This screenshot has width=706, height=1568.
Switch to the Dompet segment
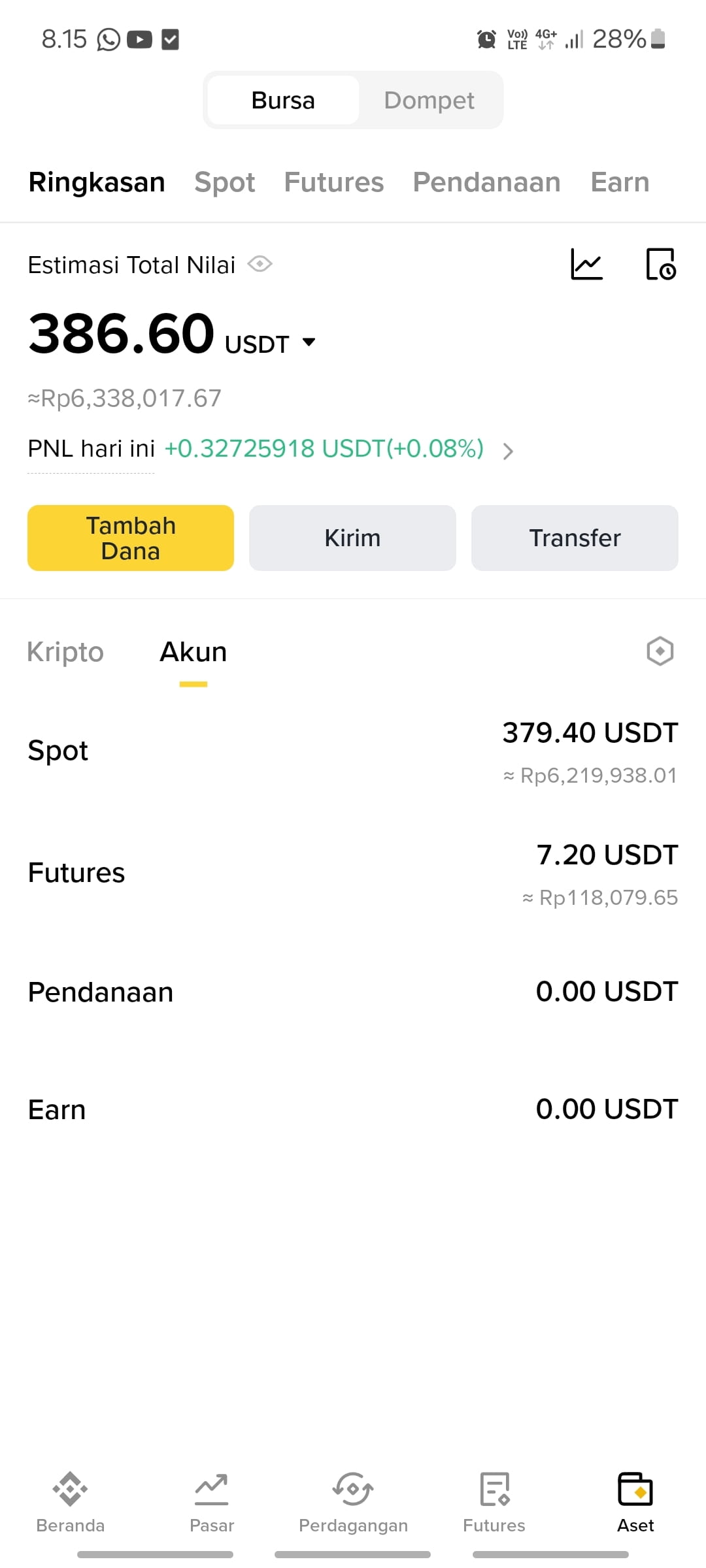click(429, 101)
